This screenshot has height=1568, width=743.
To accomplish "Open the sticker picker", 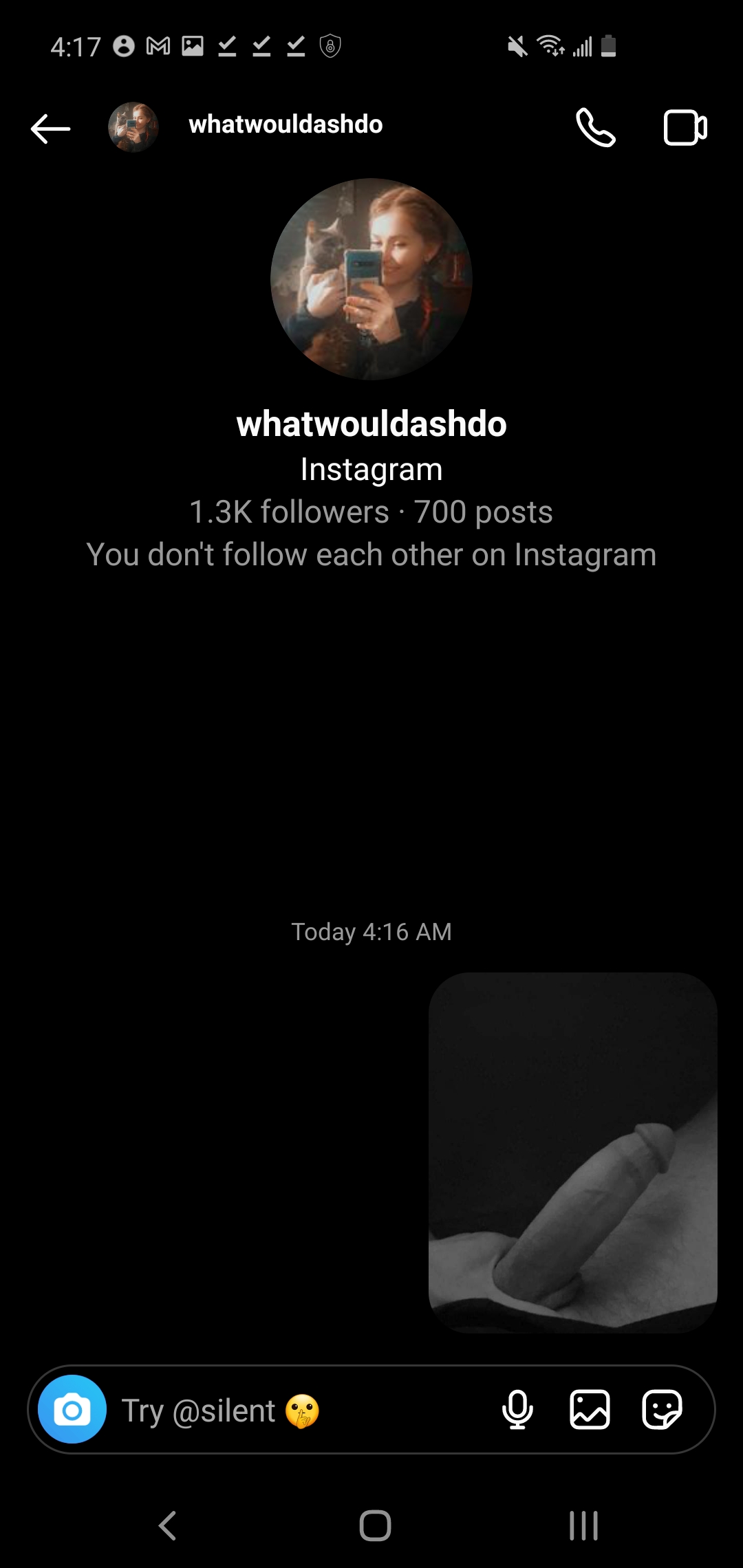I will click(x=662, y=1409).
